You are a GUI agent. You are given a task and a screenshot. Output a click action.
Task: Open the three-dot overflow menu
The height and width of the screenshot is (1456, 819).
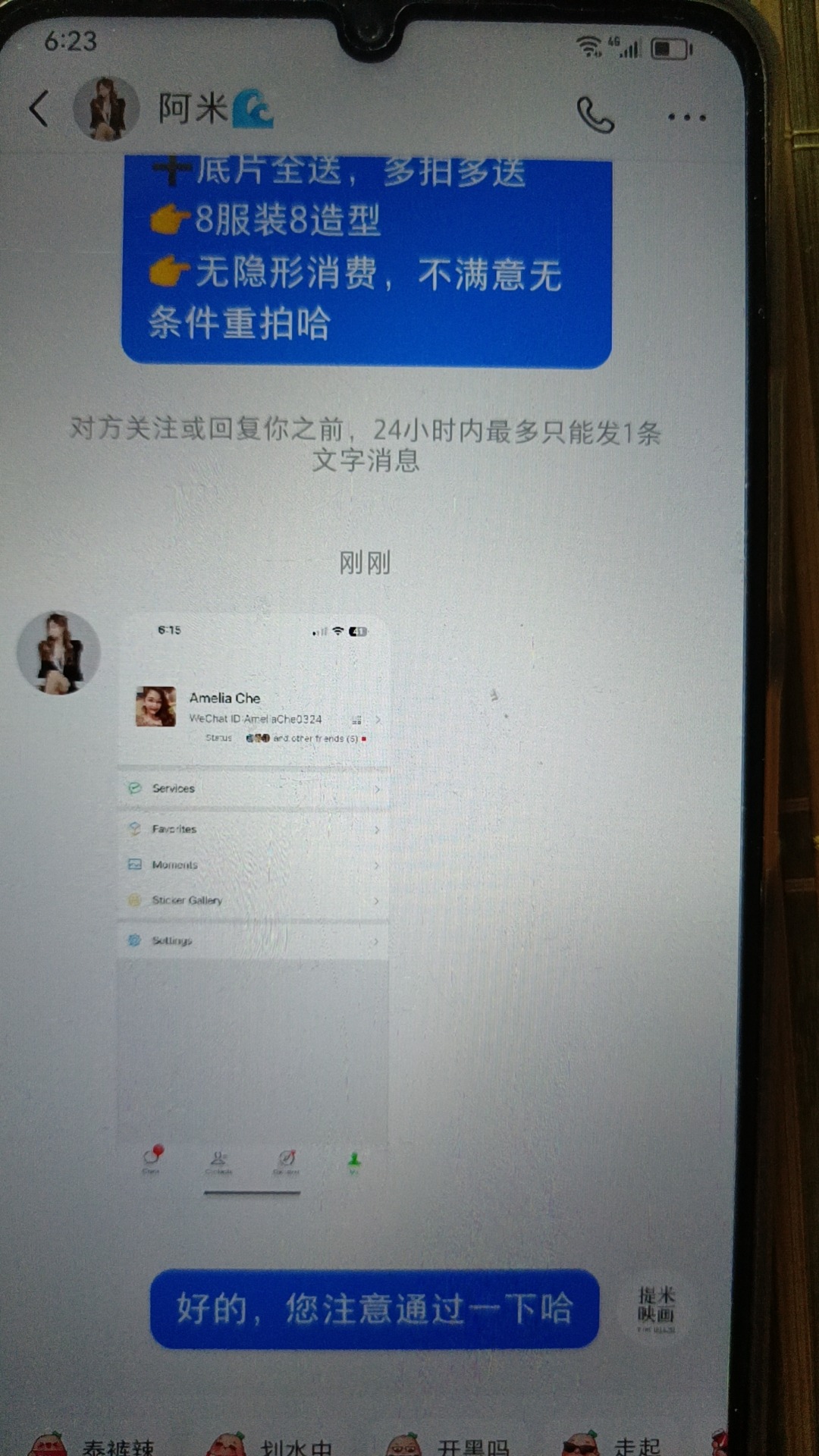[x=687, y=118]
